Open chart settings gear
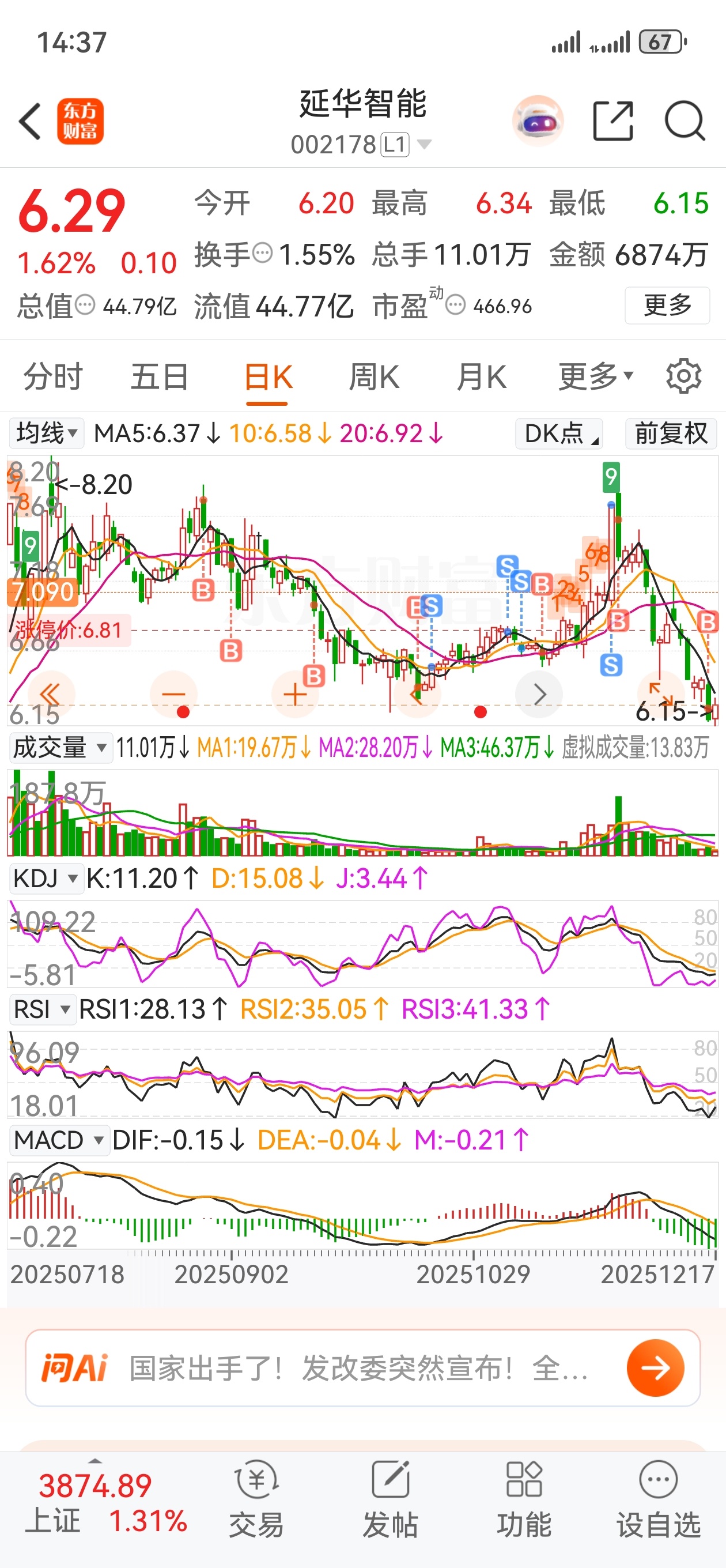The image size is (726, 1568). click(683, 377)
